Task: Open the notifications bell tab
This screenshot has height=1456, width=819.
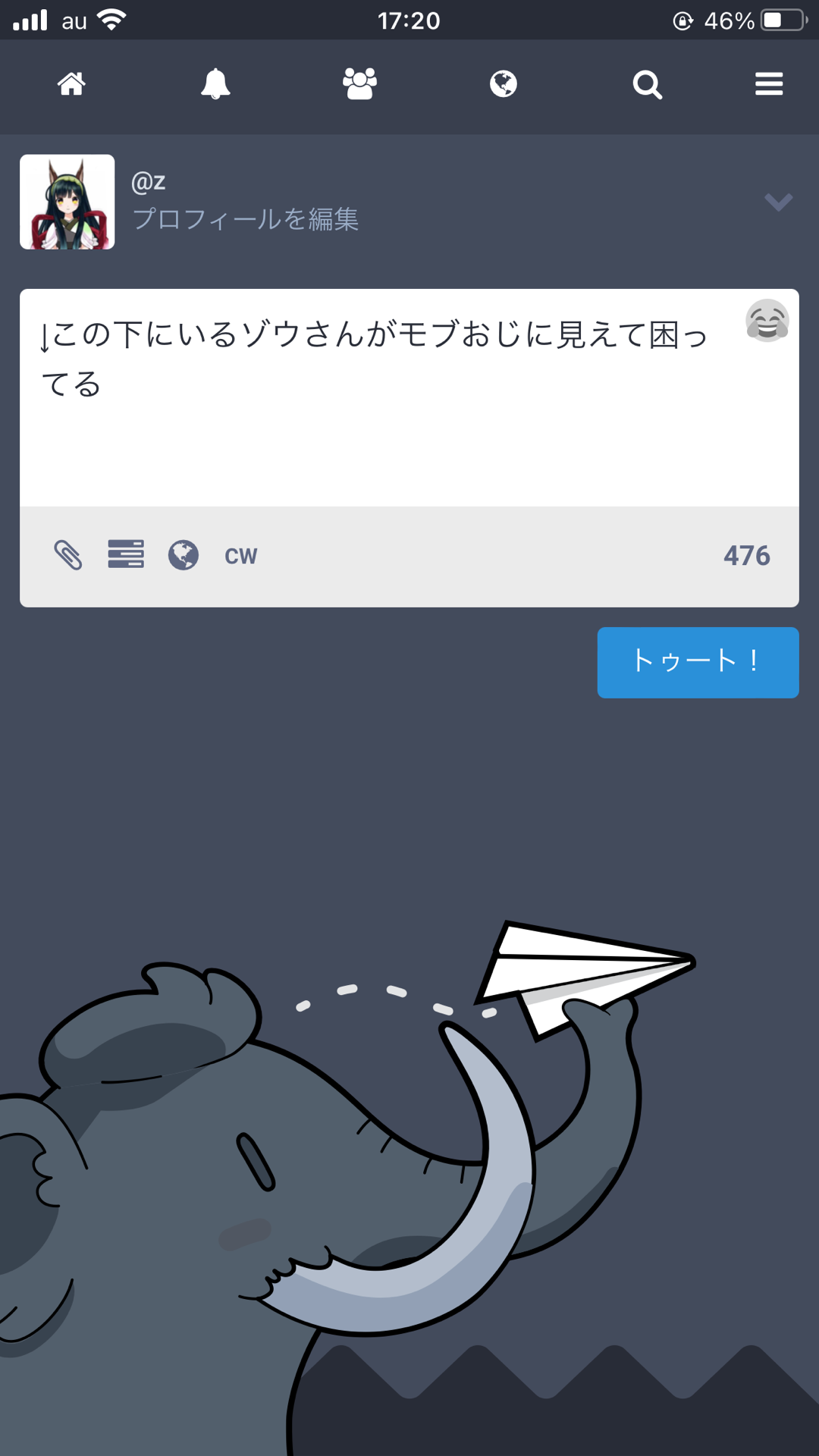Action: coord(215,84)
